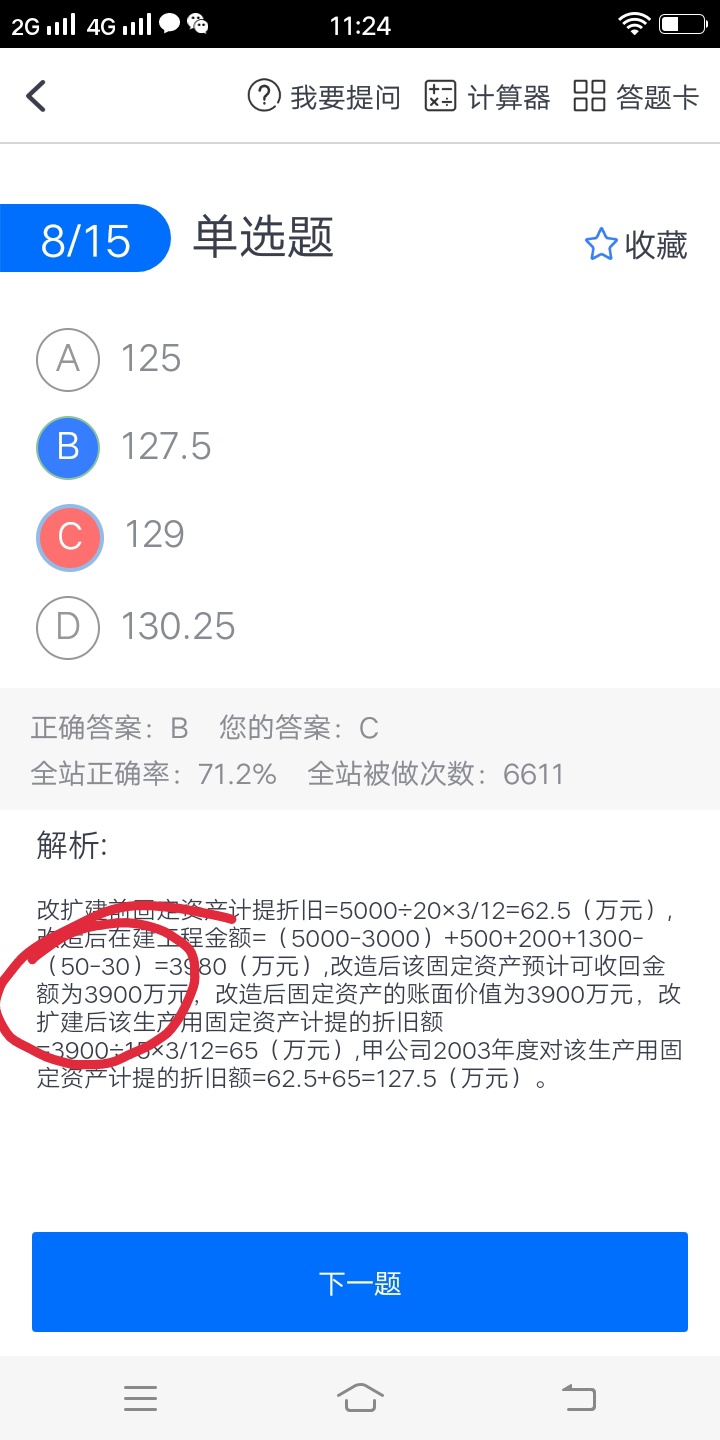The height and width of the screenshot is (1440, 720).
Task: Select option B 127.5
Action: click(x=68, y=447)
